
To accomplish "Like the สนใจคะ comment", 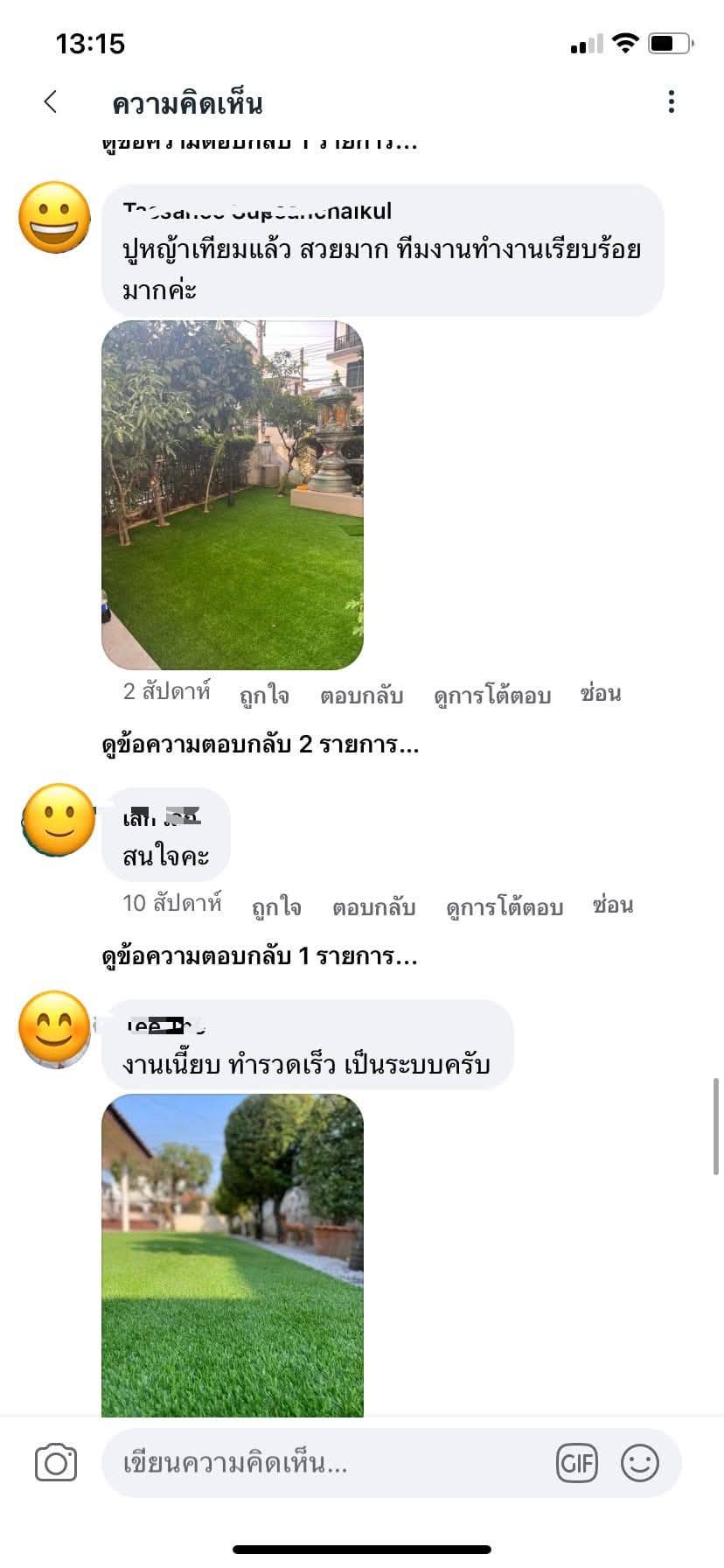I will coord(276,906).
